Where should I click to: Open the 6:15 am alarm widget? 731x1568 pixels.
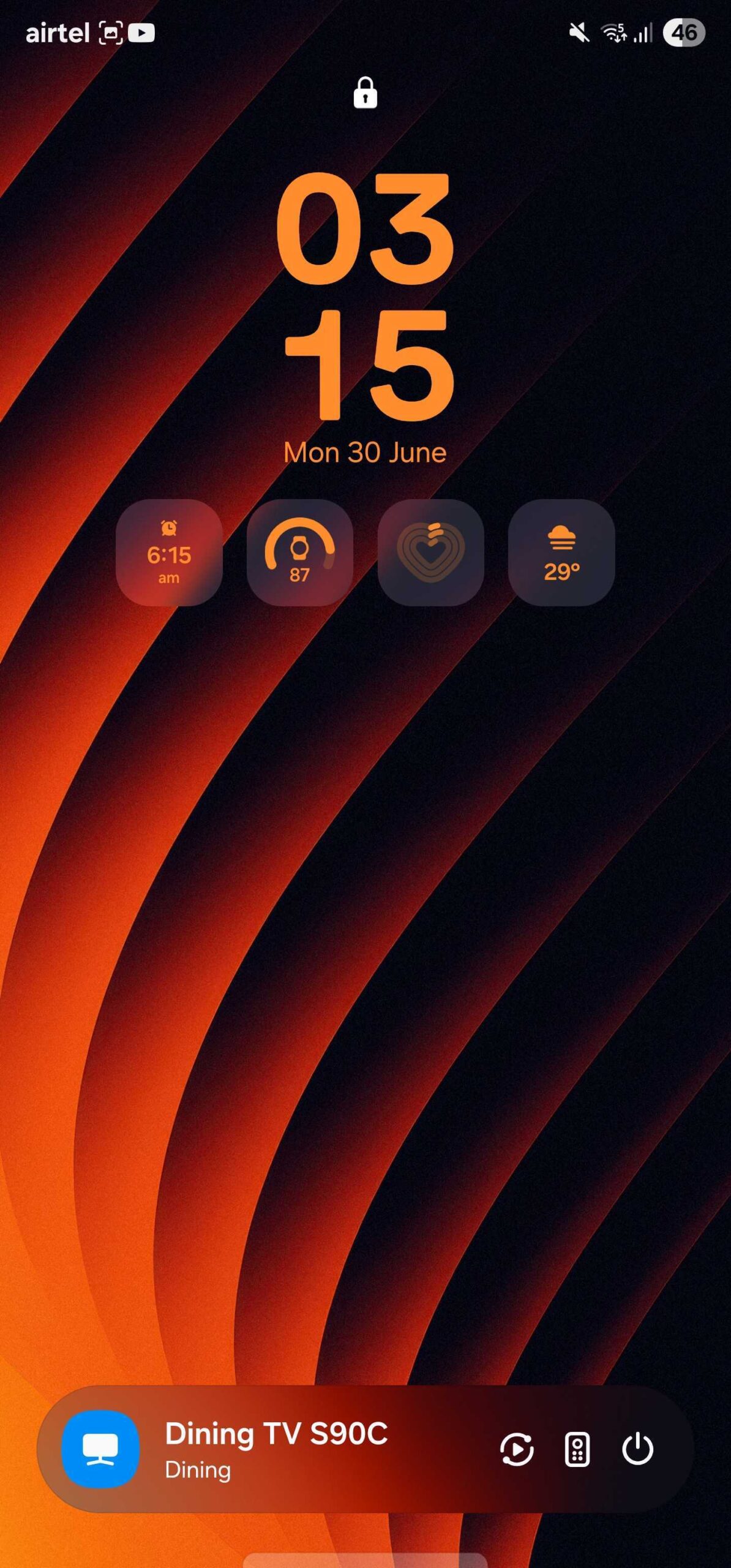(169, 552)
